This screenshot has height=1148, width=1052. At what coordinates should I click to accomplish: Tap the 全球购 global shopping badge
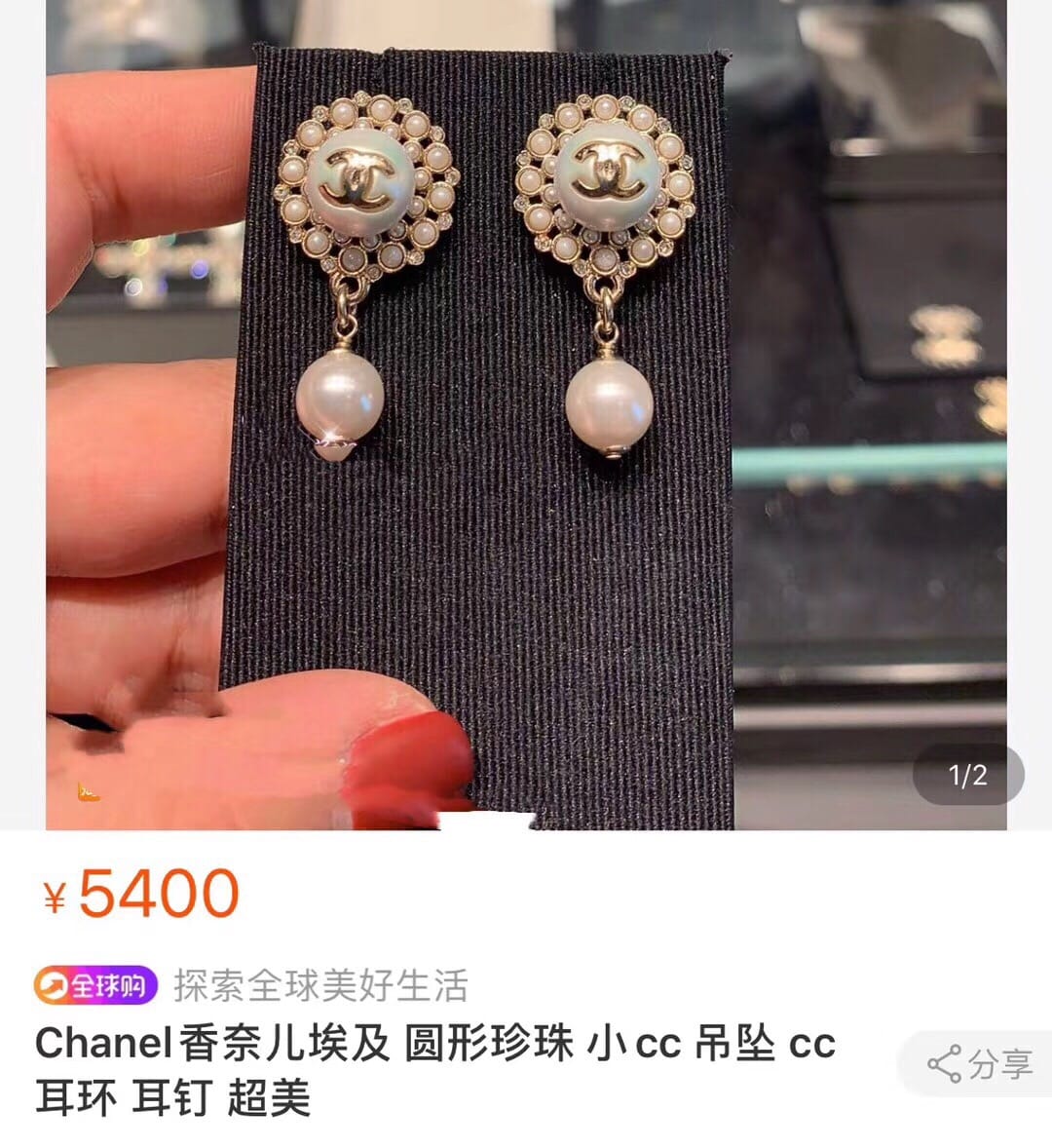pos(95,986)
